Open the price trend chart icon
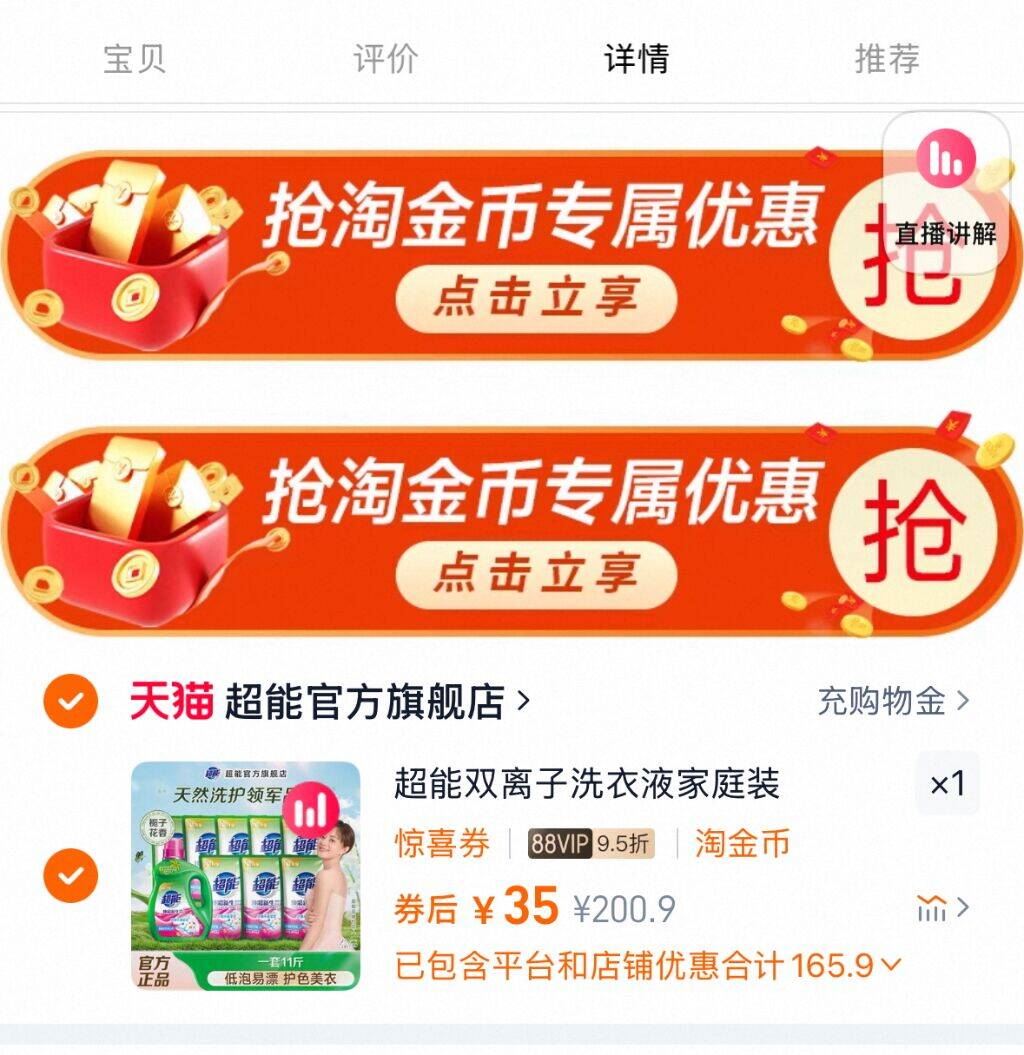This screenshot has width=1024, height=1055. click(x=932, y=908)
